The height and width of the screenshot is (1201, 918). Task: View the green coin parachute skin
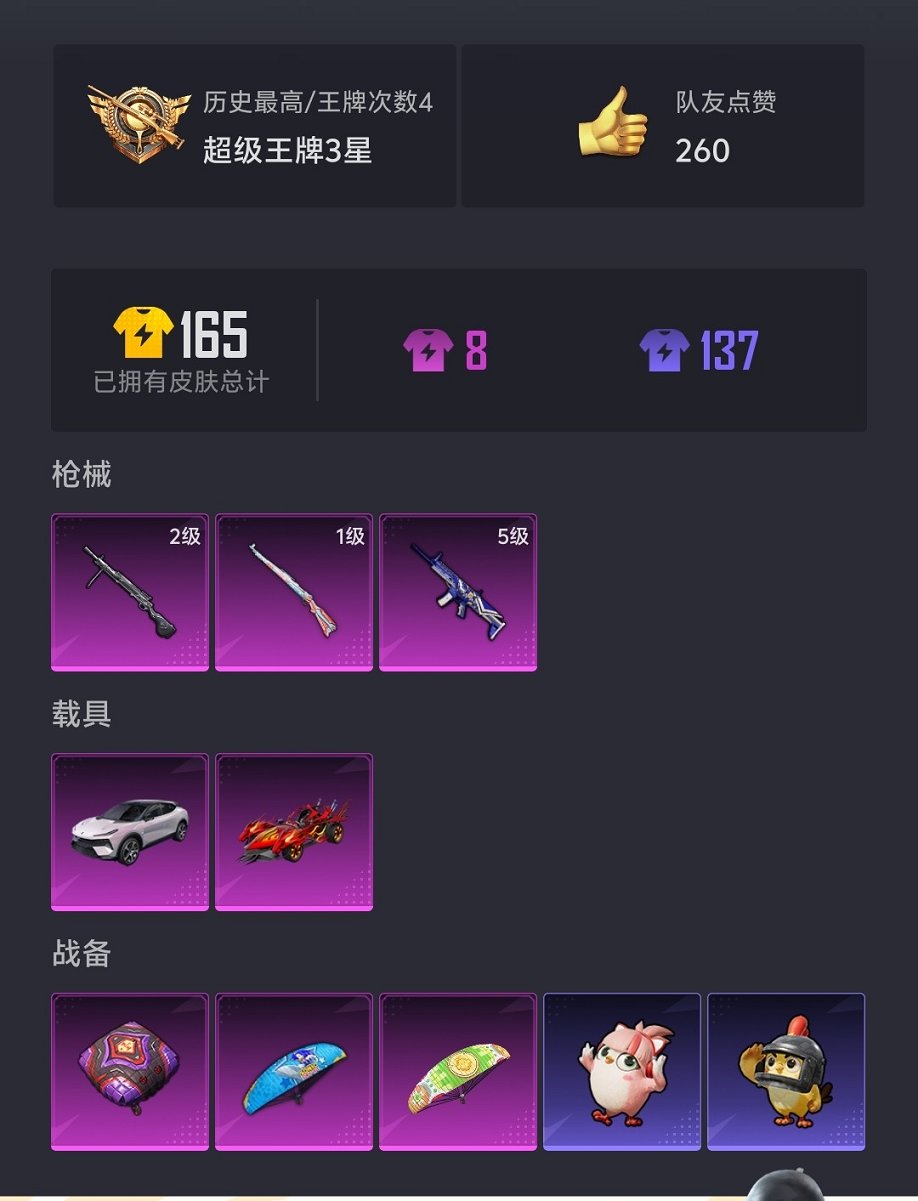click(x=458, y=1072)
